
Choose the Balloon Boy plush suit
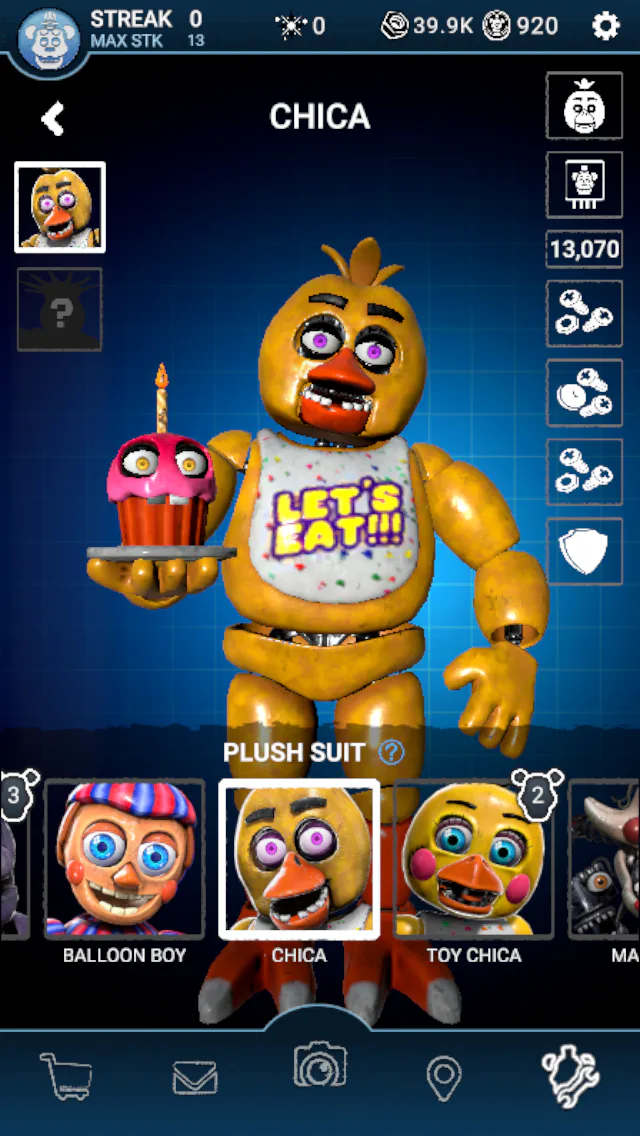[x=125, y=859]
